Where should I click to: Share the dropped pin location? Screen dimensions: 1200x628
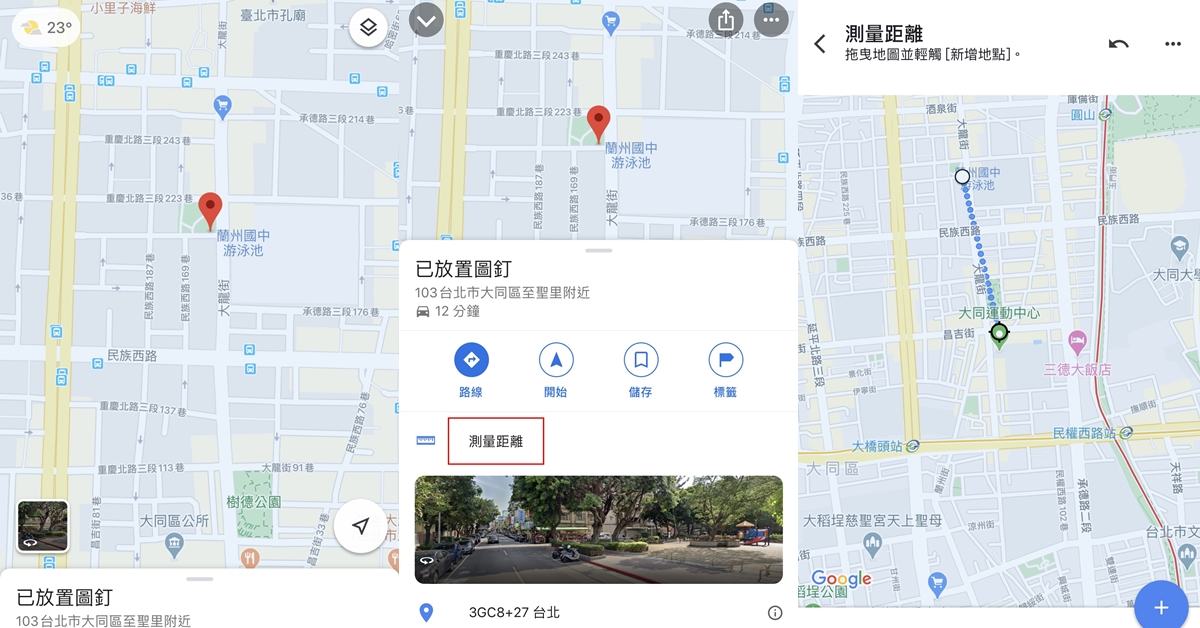coord(727,19)
